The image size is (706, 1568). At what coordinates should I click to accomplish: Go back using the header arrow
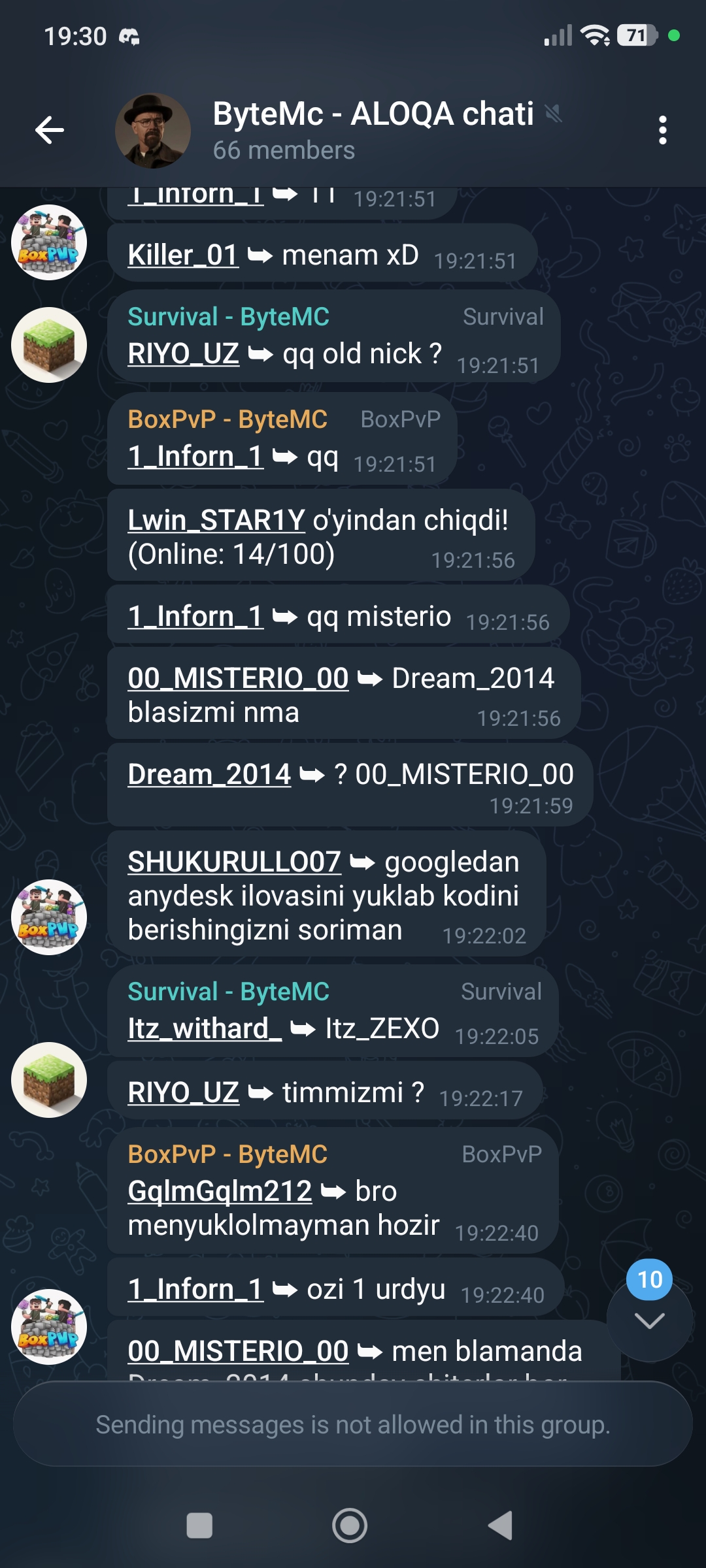click(x=50, y=130)
